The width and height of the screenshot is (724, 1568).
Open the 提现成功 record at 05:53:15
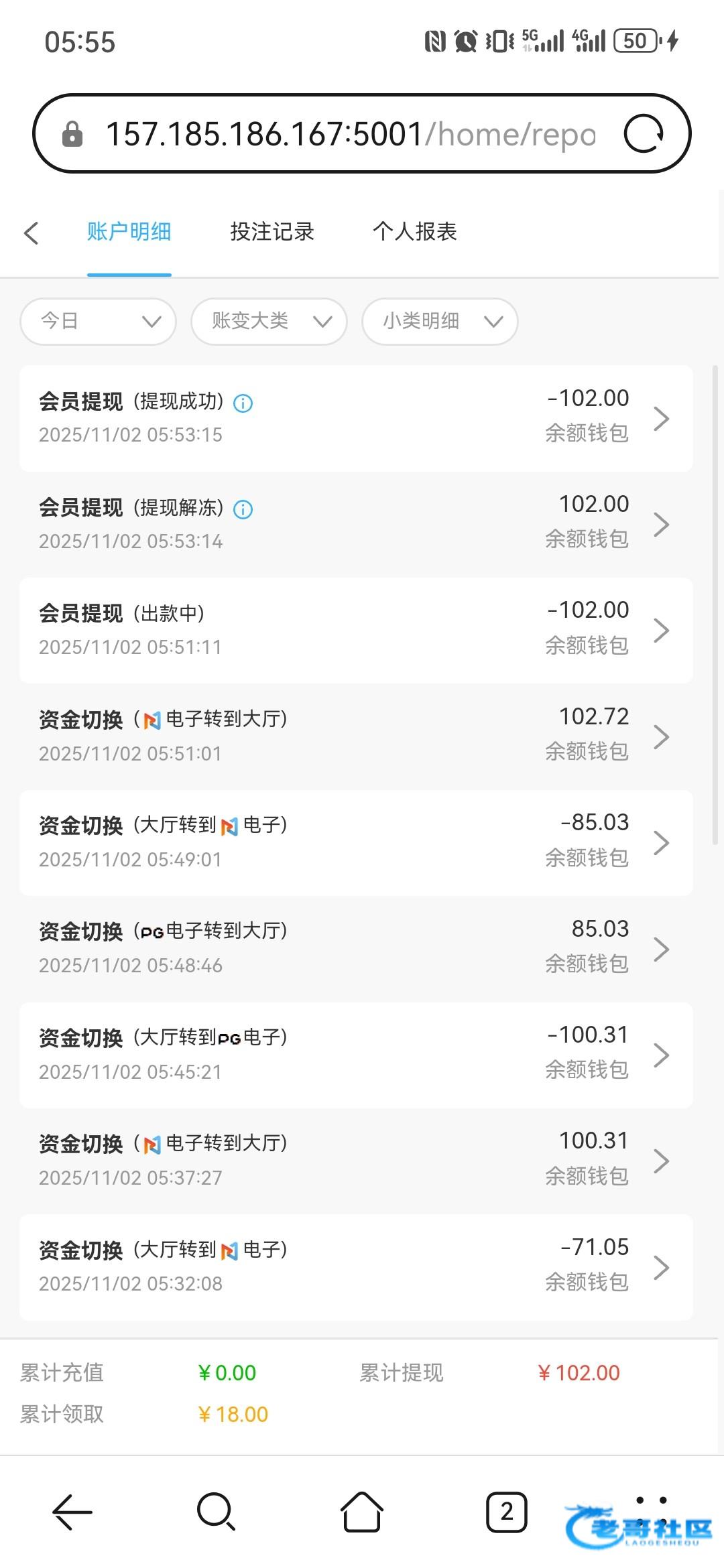click(355, 418)
